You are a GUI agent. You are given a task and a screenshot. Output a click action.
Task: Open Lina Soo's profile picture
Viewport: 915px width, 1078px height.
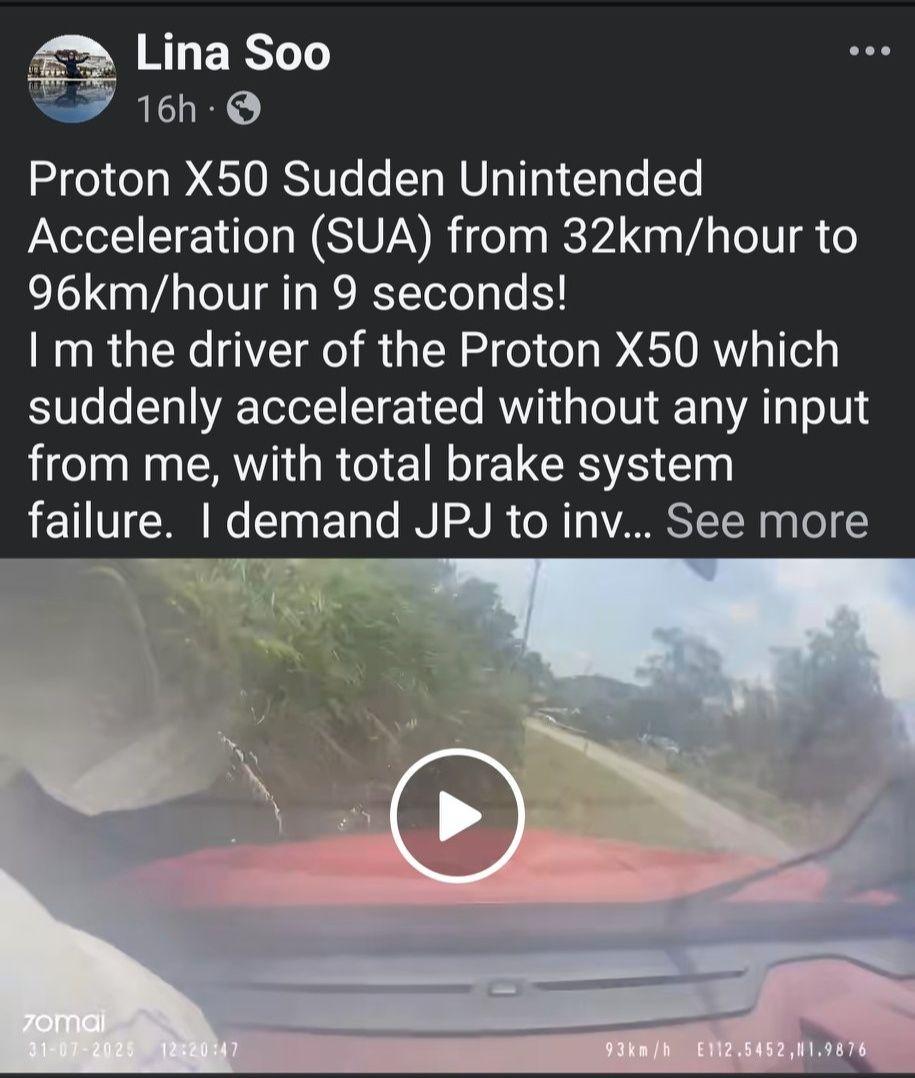[x=72, y=79]
